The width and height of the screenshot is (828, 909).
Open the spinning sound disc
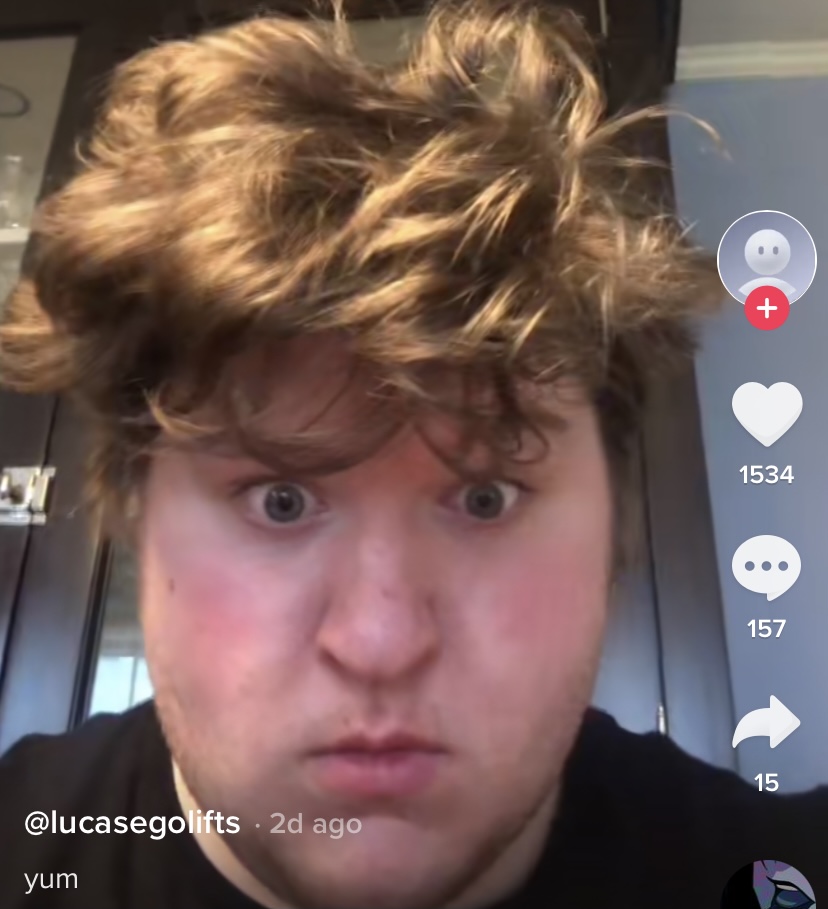tap(772, 888)
